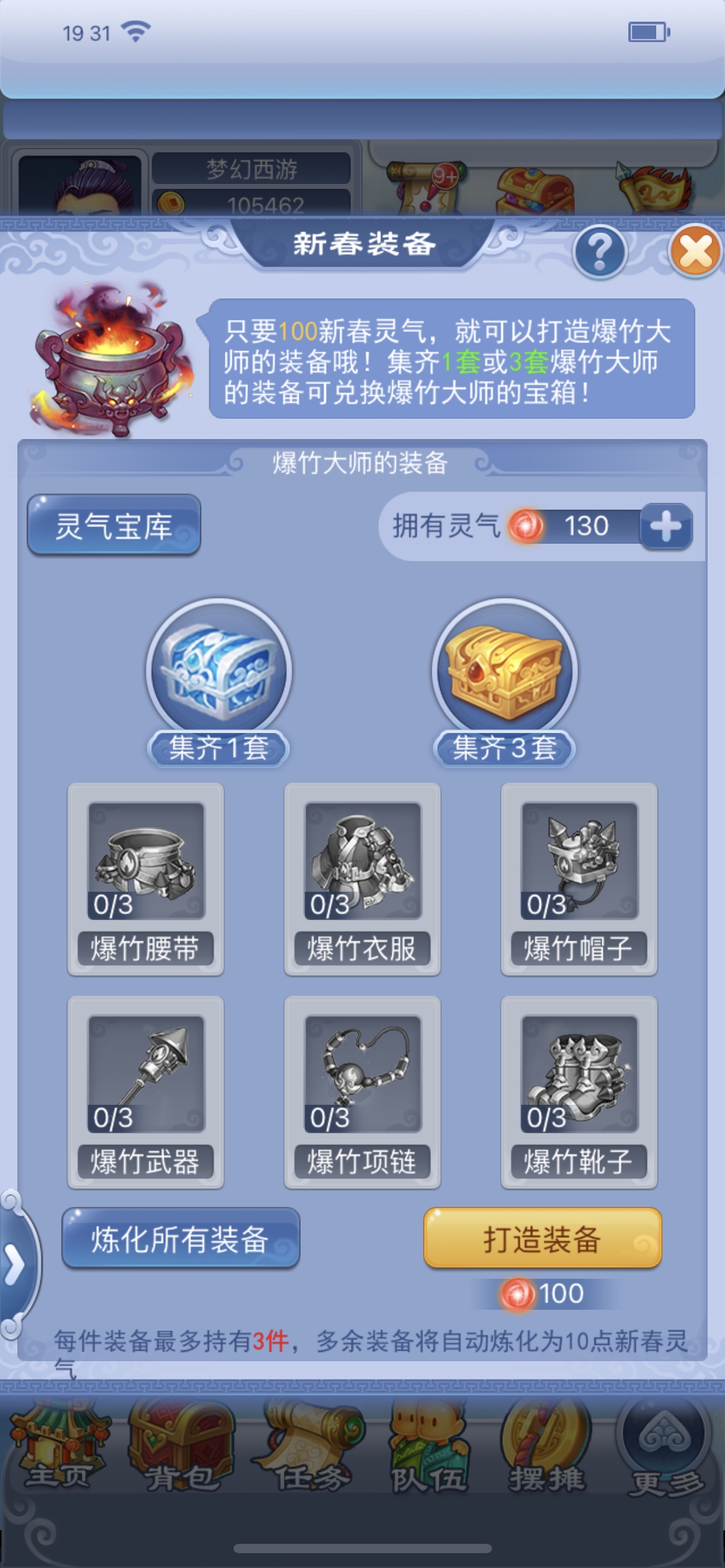Close the 新春装备 dialog
Screen dimensions: 725x1568
(x=696, y=251)
